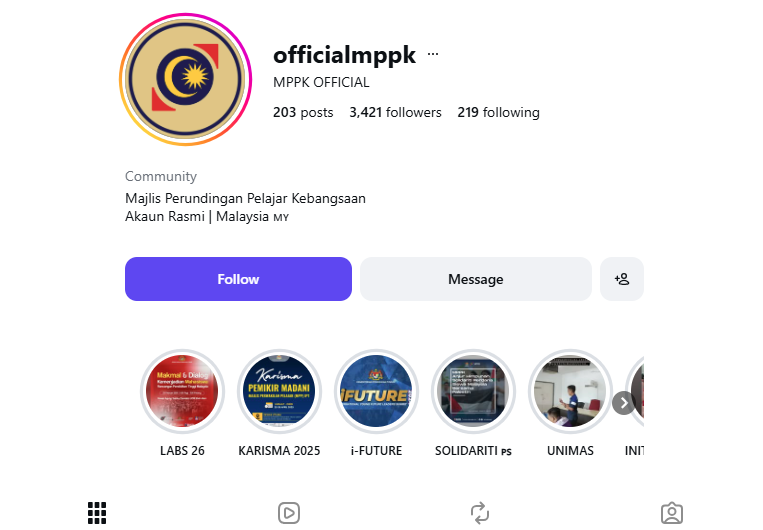Switch to the reposts tab
The width and height of the screenshot is (763, 530).
click(480, 513)
